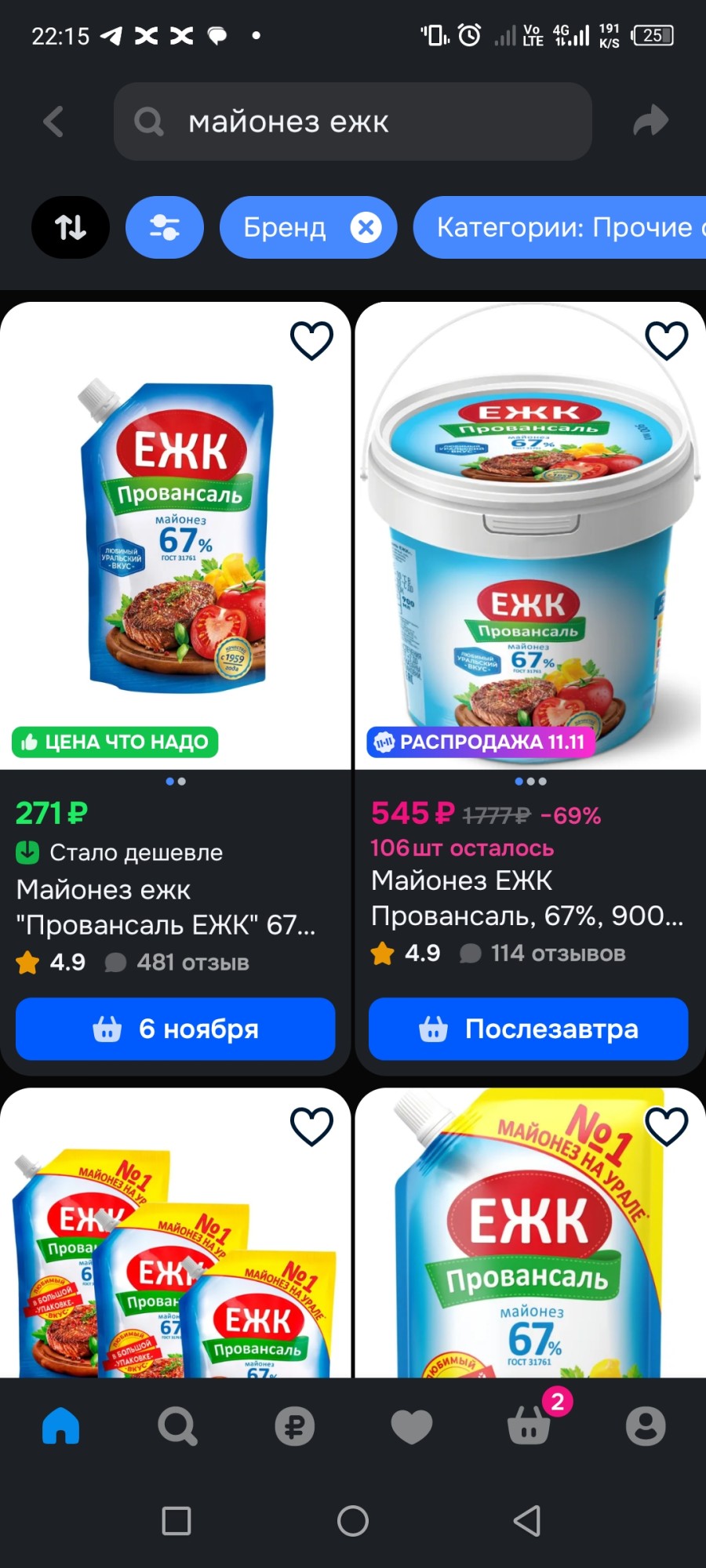
Task: Share these search results
Action: 650,122
